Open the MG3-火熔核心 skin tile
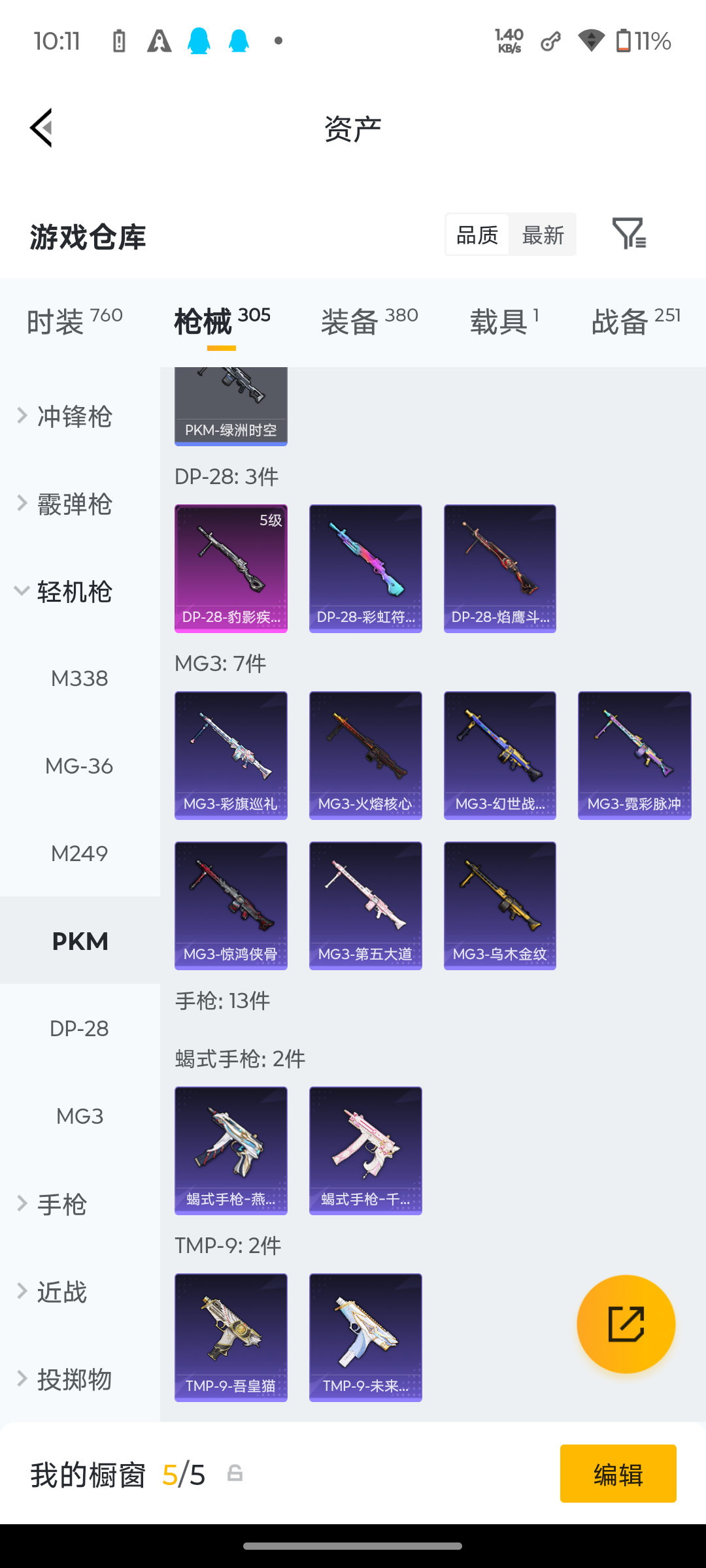The height and width of the screenshot is (1568, 706). 365,755
